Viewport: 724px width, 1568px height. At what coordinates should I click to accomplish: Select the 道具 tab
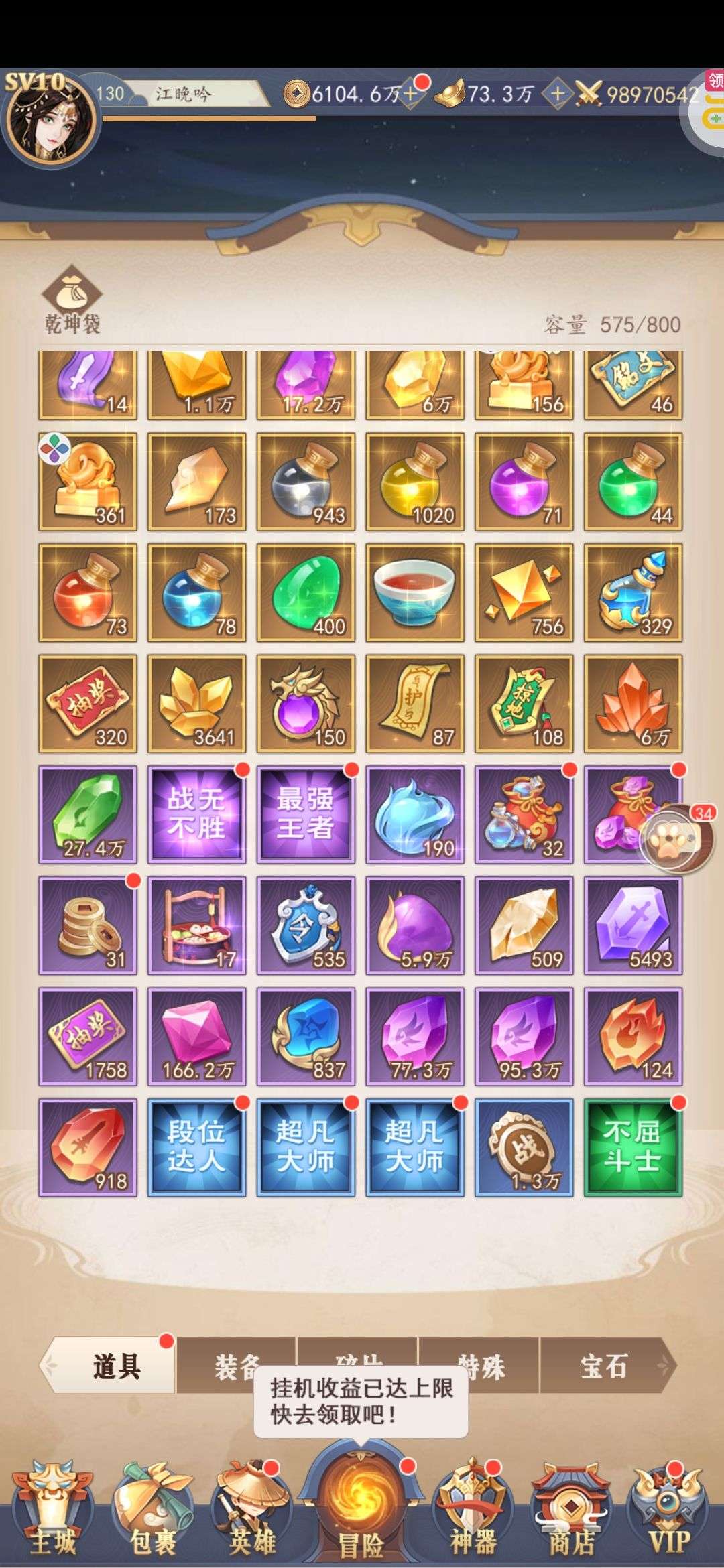(x=116, y=1366)
